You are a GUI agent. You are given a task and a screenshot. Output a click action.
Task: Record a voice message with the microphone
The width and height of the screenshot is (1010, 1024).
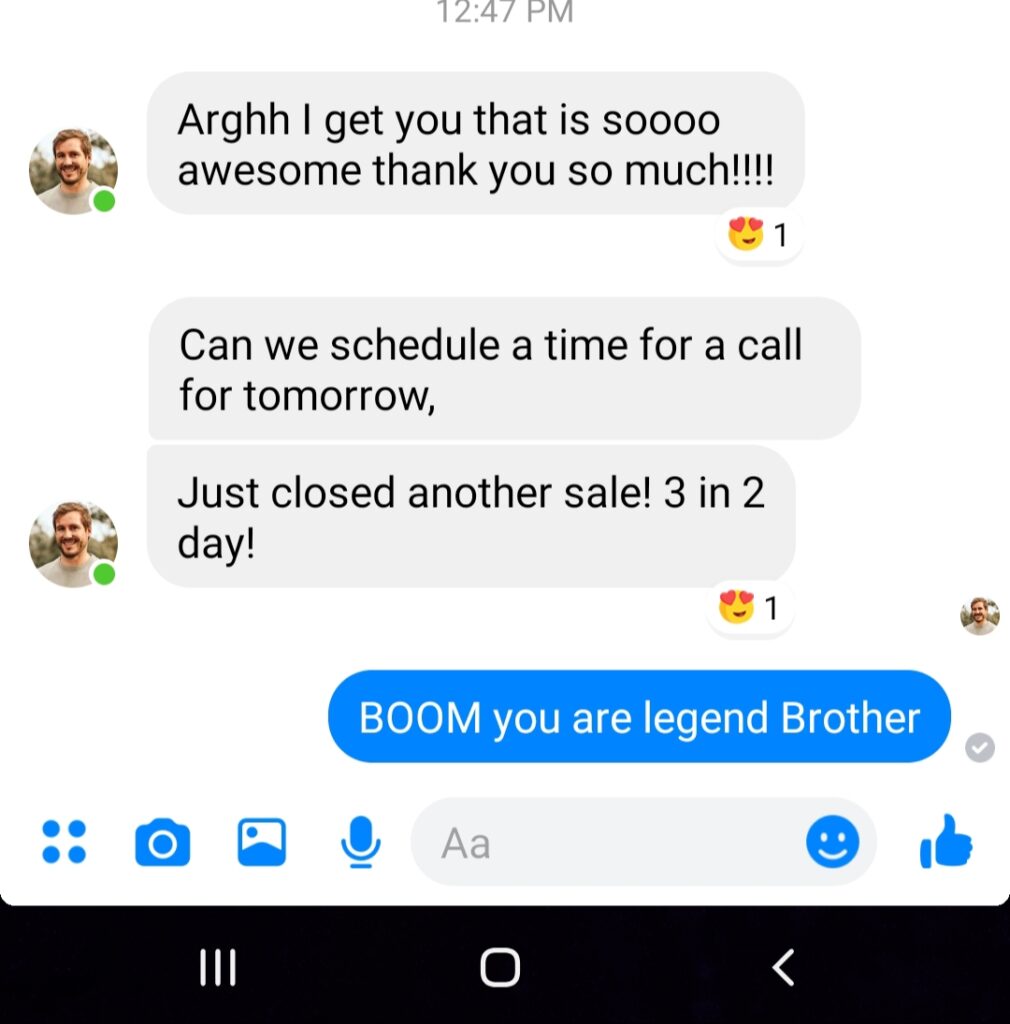tap(360, 842)
